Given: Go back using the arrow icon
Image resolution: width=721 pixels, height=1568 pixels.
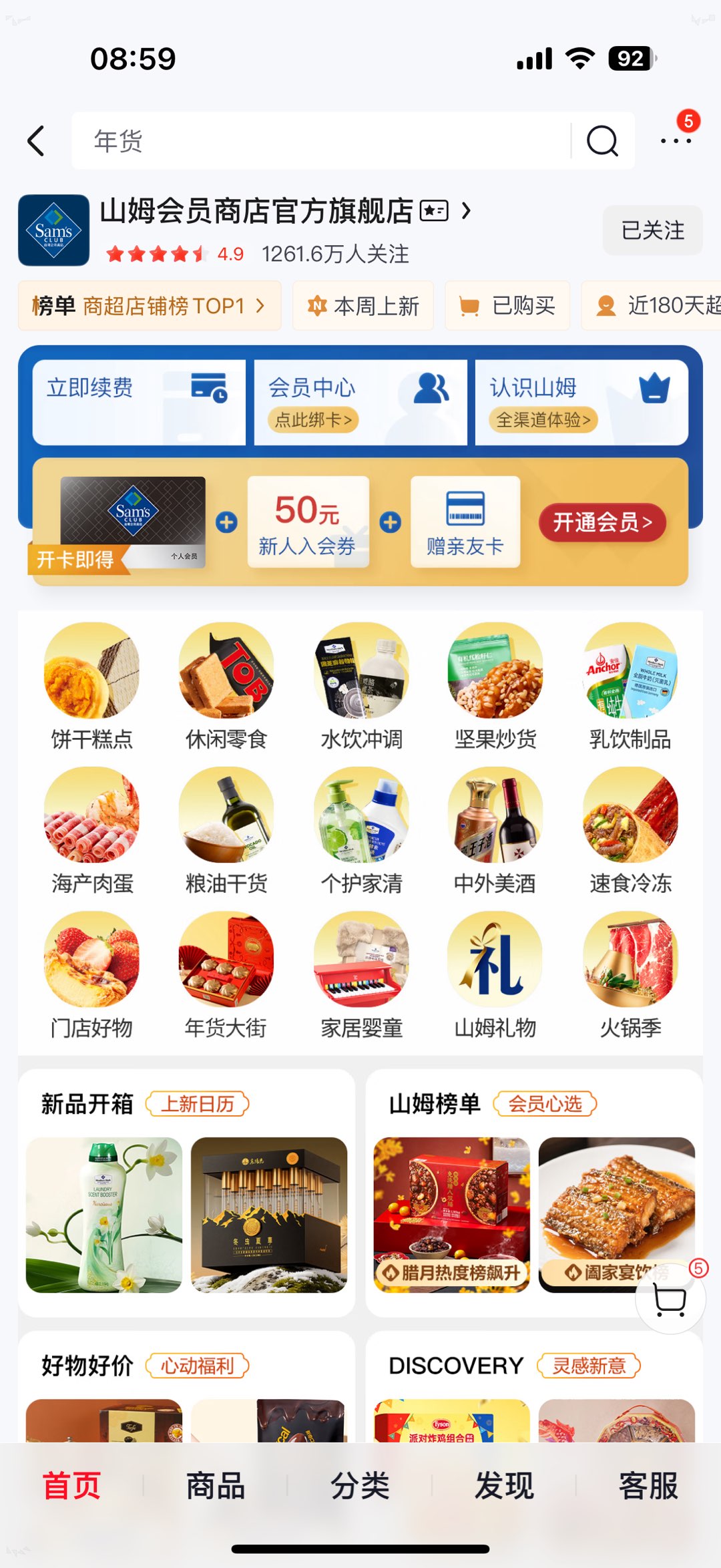Looking at the screenshot, I should (37, 141).
